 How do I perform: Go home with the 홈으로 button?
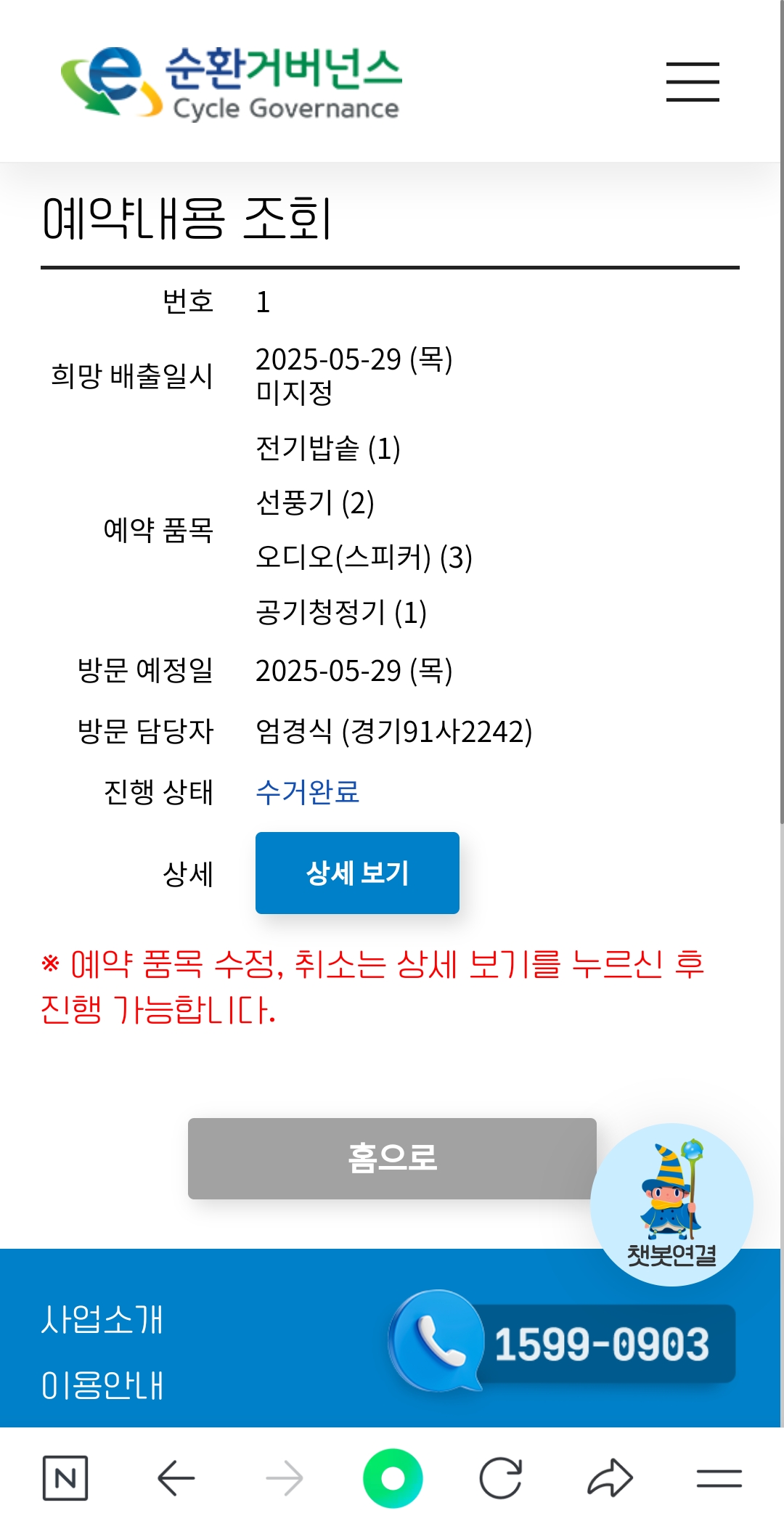pyautogui.click(x=392, y=1158)
